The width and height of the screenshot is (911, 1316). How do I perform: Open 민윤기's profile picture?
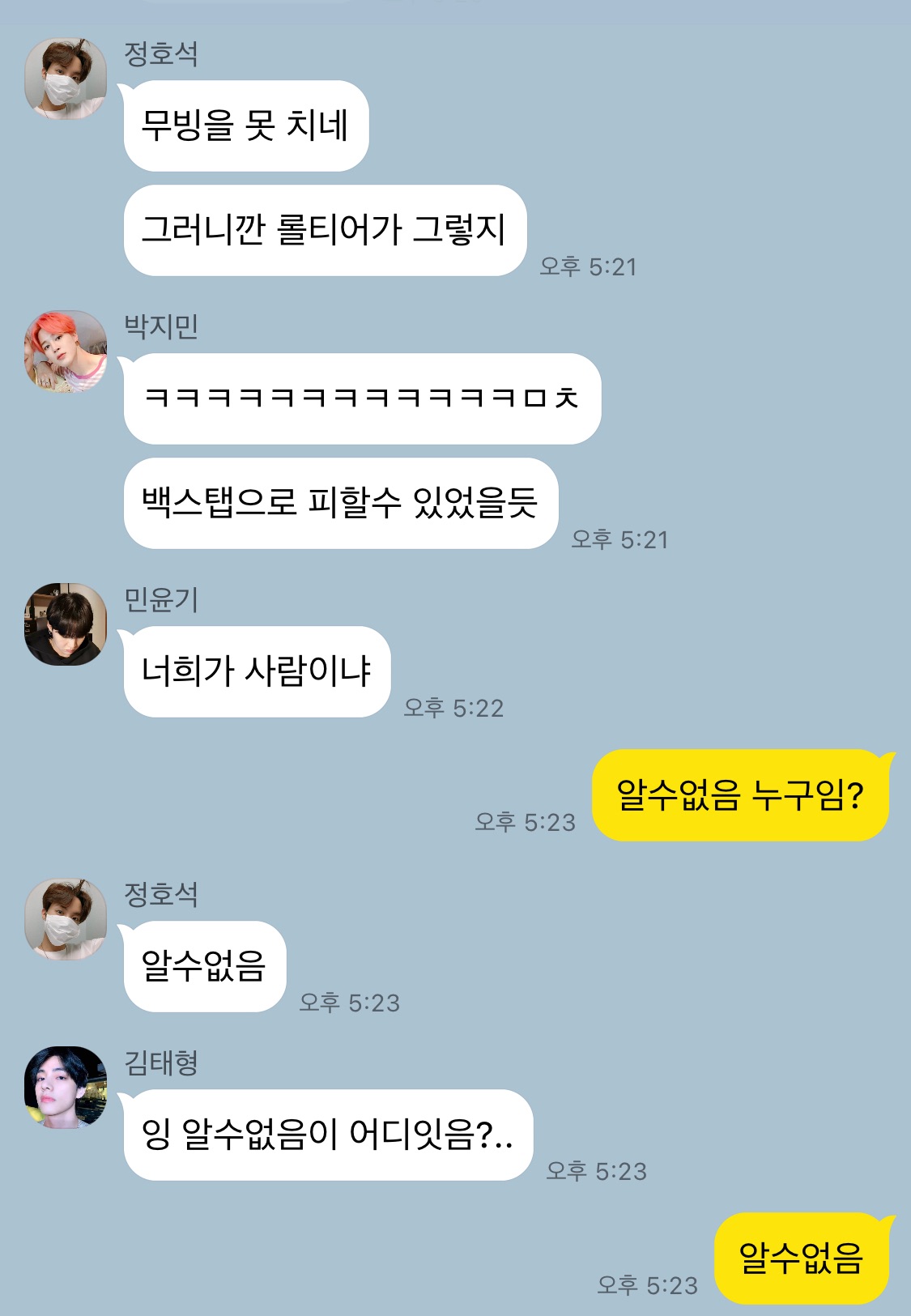(x=66, y=624)
